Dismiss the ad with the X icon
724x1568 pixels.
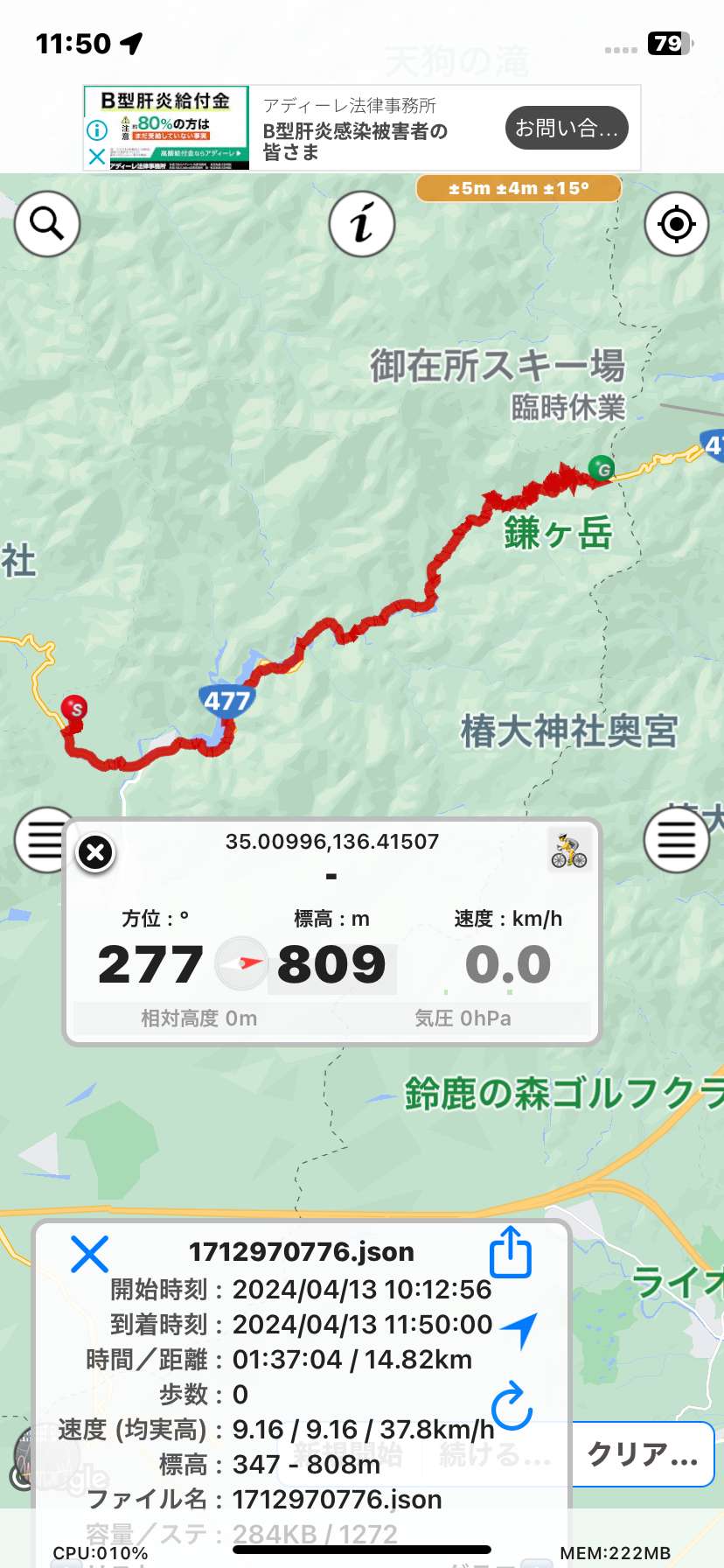[x=97, y=157]
